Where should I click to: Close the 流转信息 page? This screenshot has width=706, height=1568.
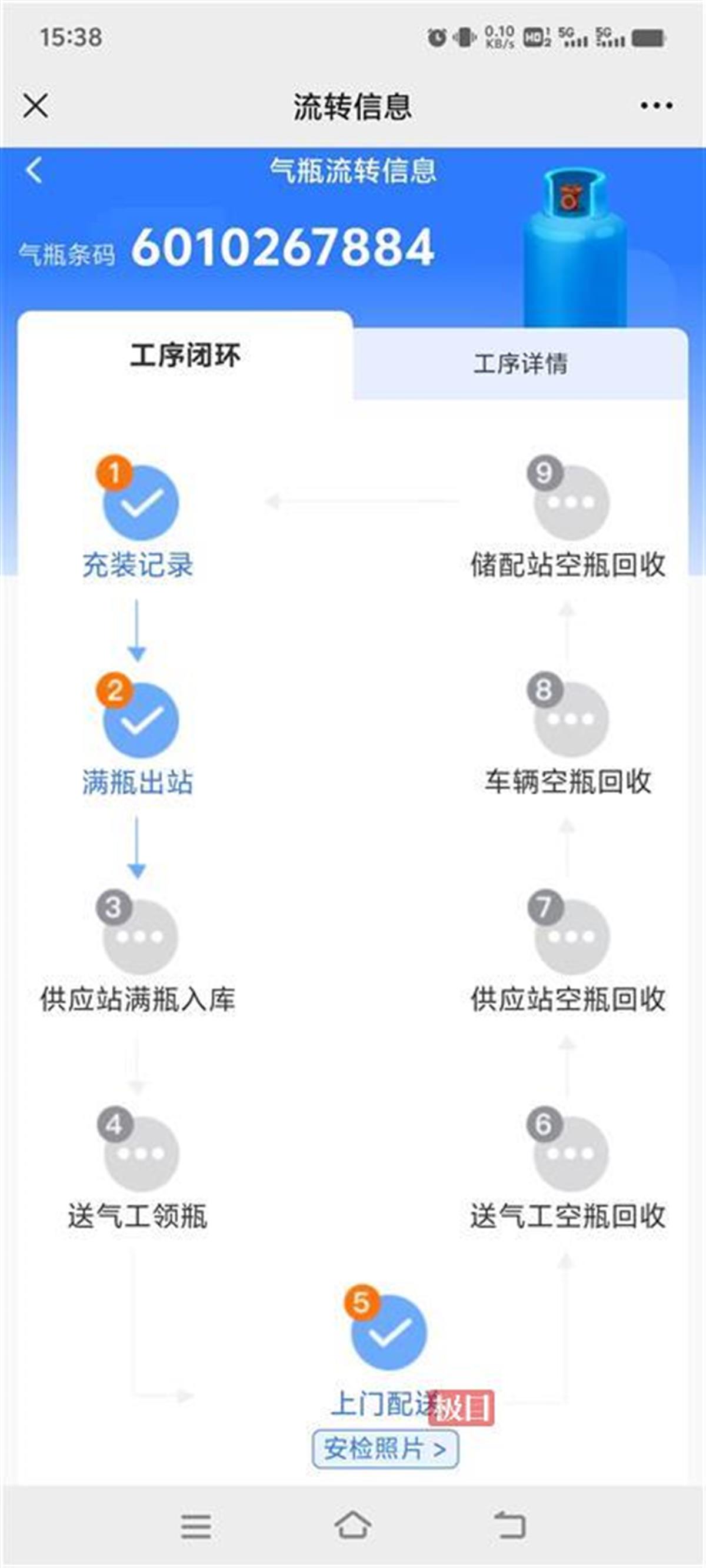[35, 106]
